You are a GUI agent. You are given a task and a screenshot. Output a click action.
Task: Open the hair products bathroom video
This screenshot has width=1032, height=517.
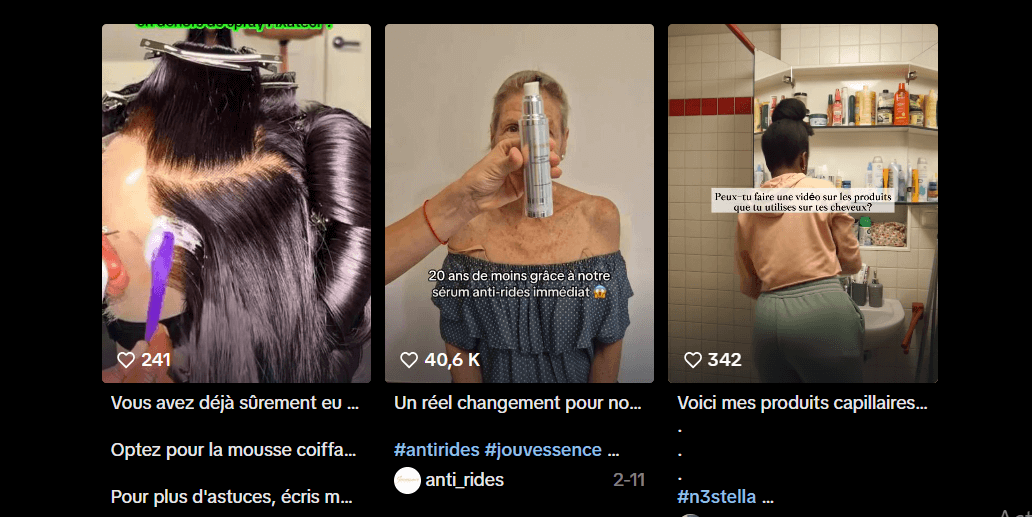pyautogui.click(x=802, y=203)
